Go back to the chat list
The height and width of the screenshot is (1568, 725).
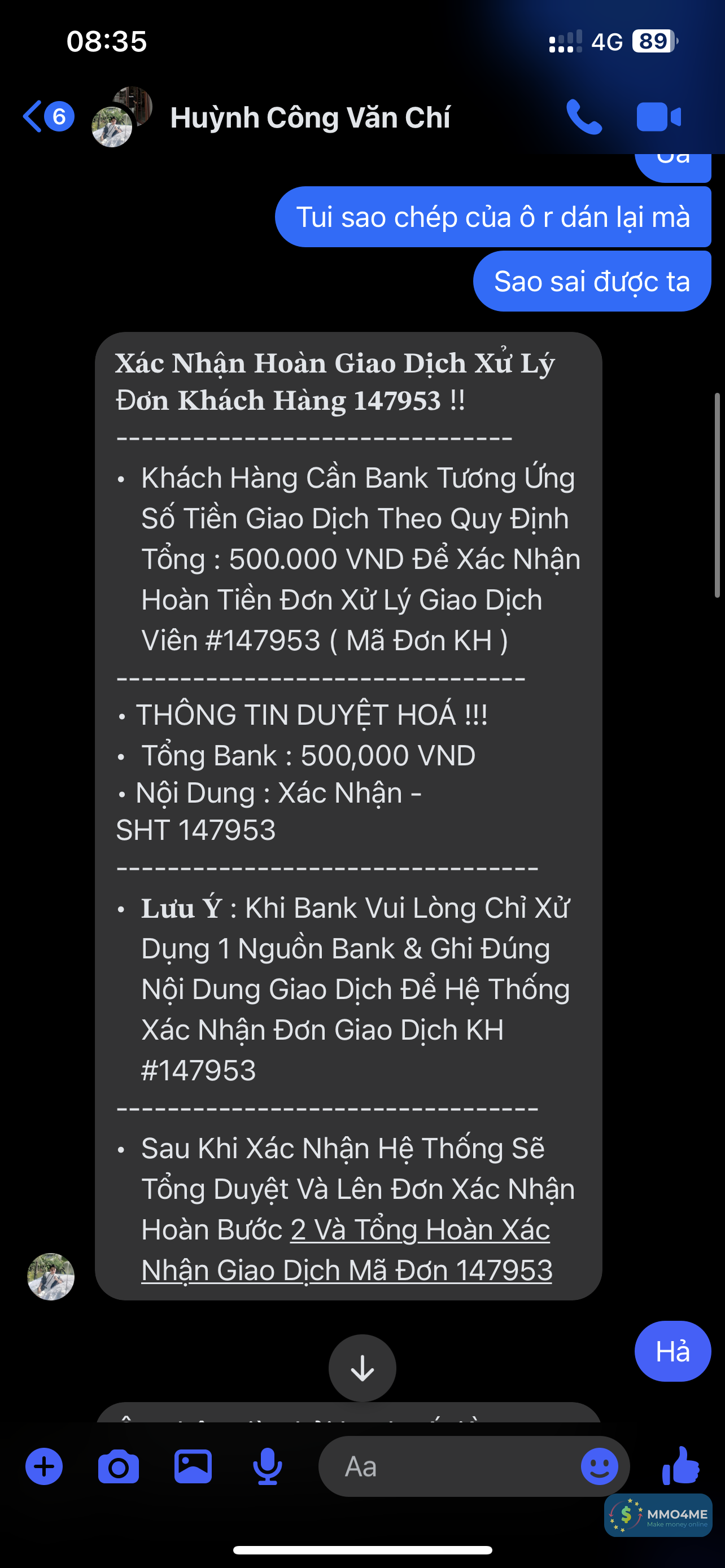33,116
